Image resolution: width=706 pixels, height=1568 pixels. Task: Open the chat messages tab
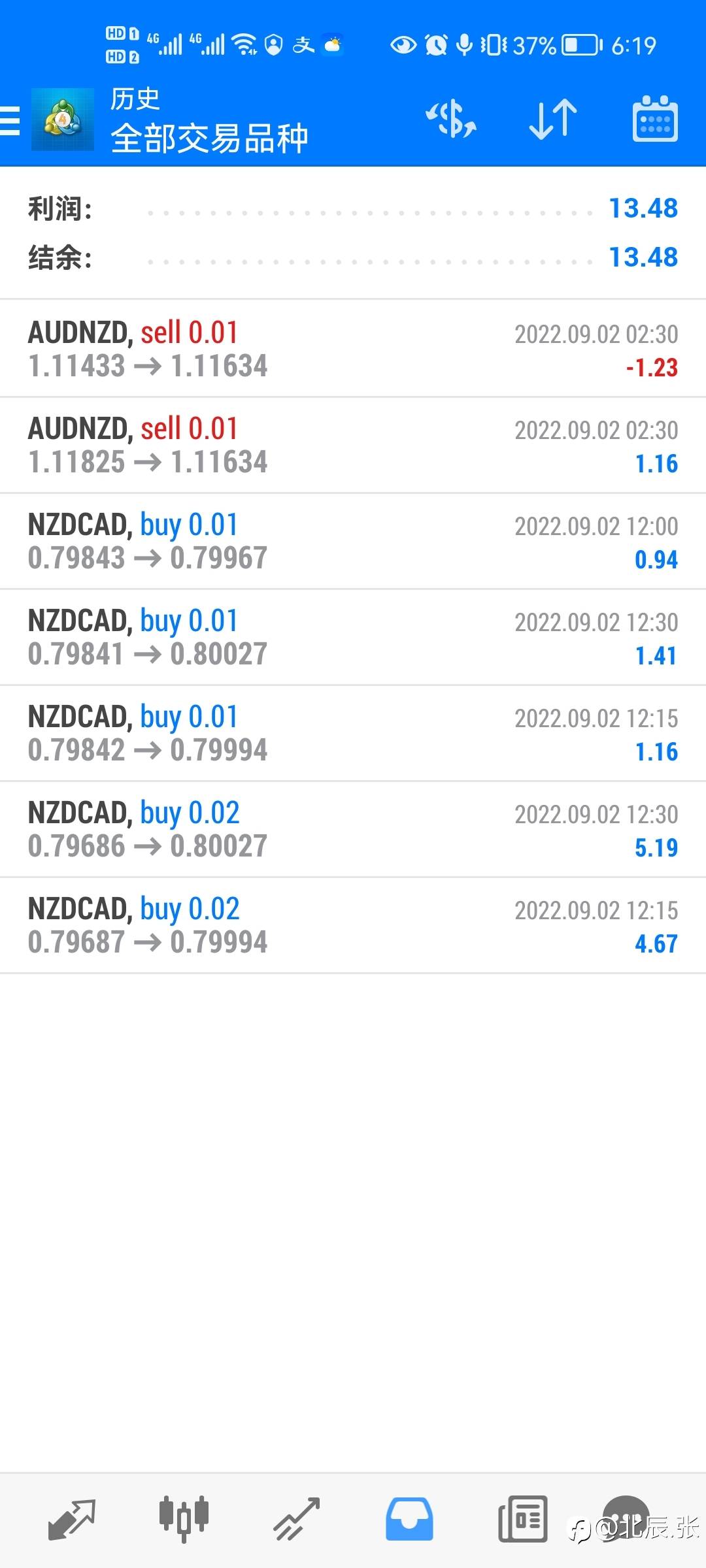tap(626, 1518)
